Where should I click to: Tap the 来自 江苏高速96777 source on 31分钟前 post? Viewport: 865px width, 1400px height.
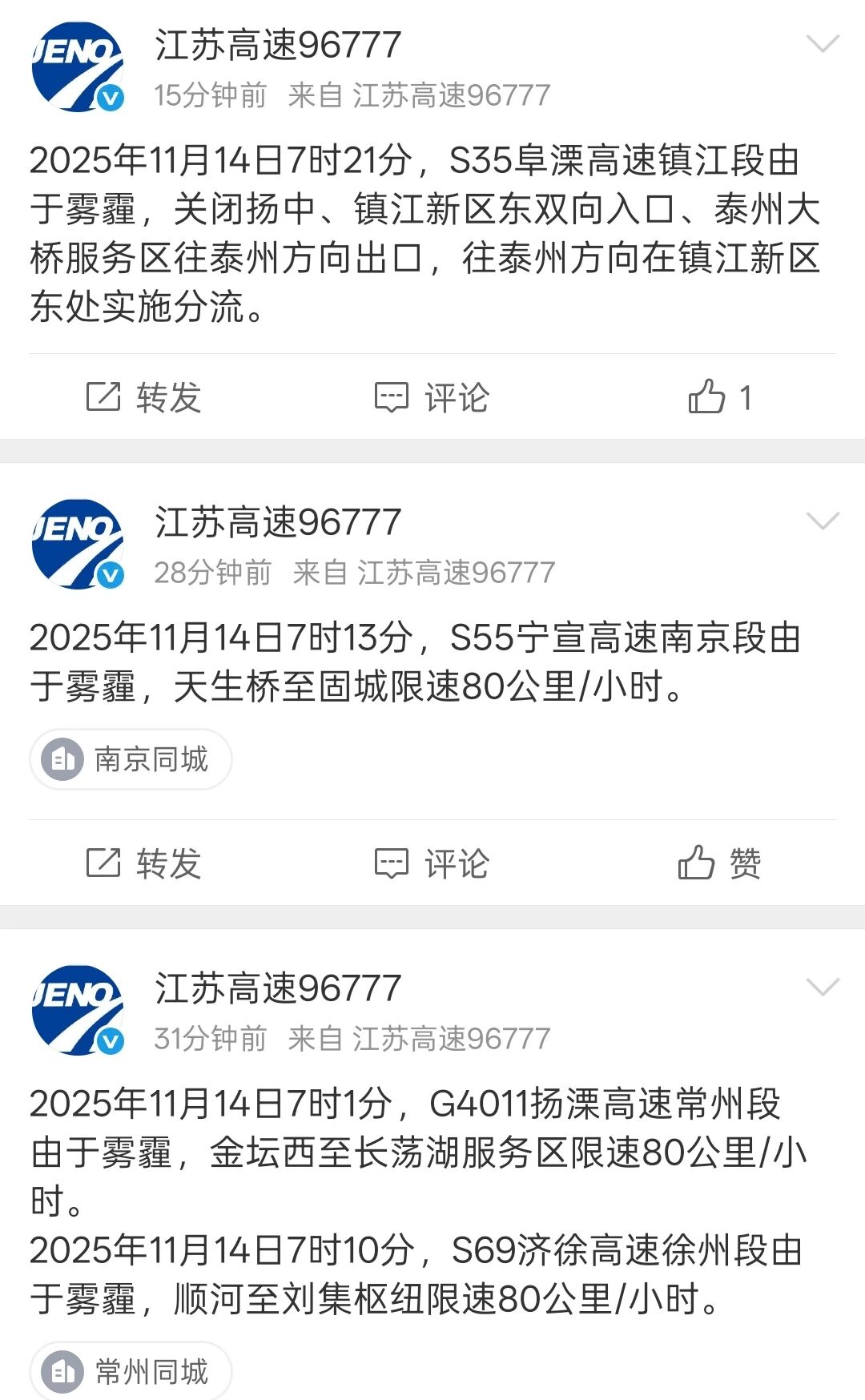(x=419, y=1039)
